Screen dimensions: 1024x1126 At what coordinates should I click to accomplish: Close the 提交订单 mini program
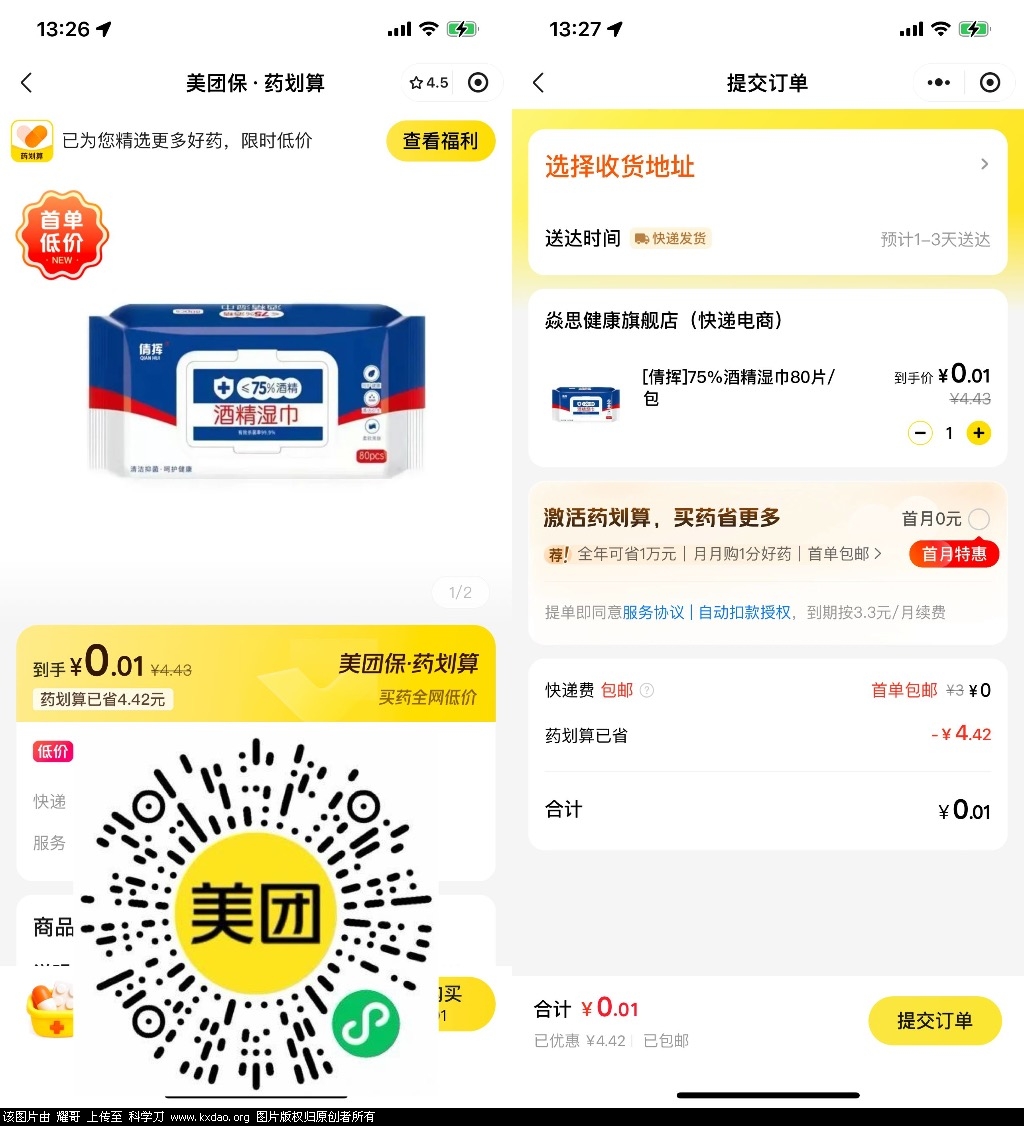(x=990, y=83)
